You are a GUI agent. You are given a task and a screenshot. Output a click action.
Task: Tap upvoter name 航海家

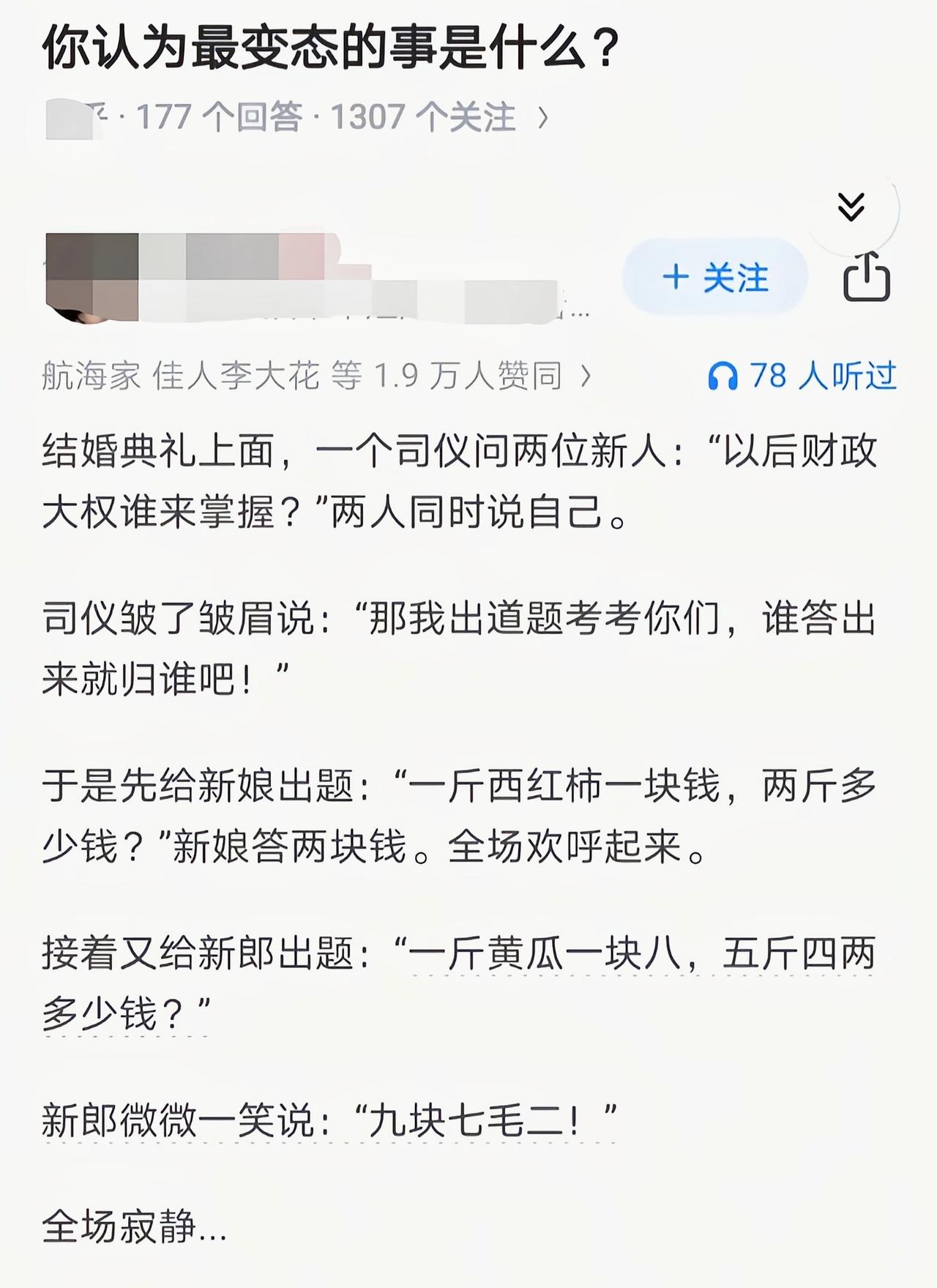pyautogui.click(x=90, y=373)
